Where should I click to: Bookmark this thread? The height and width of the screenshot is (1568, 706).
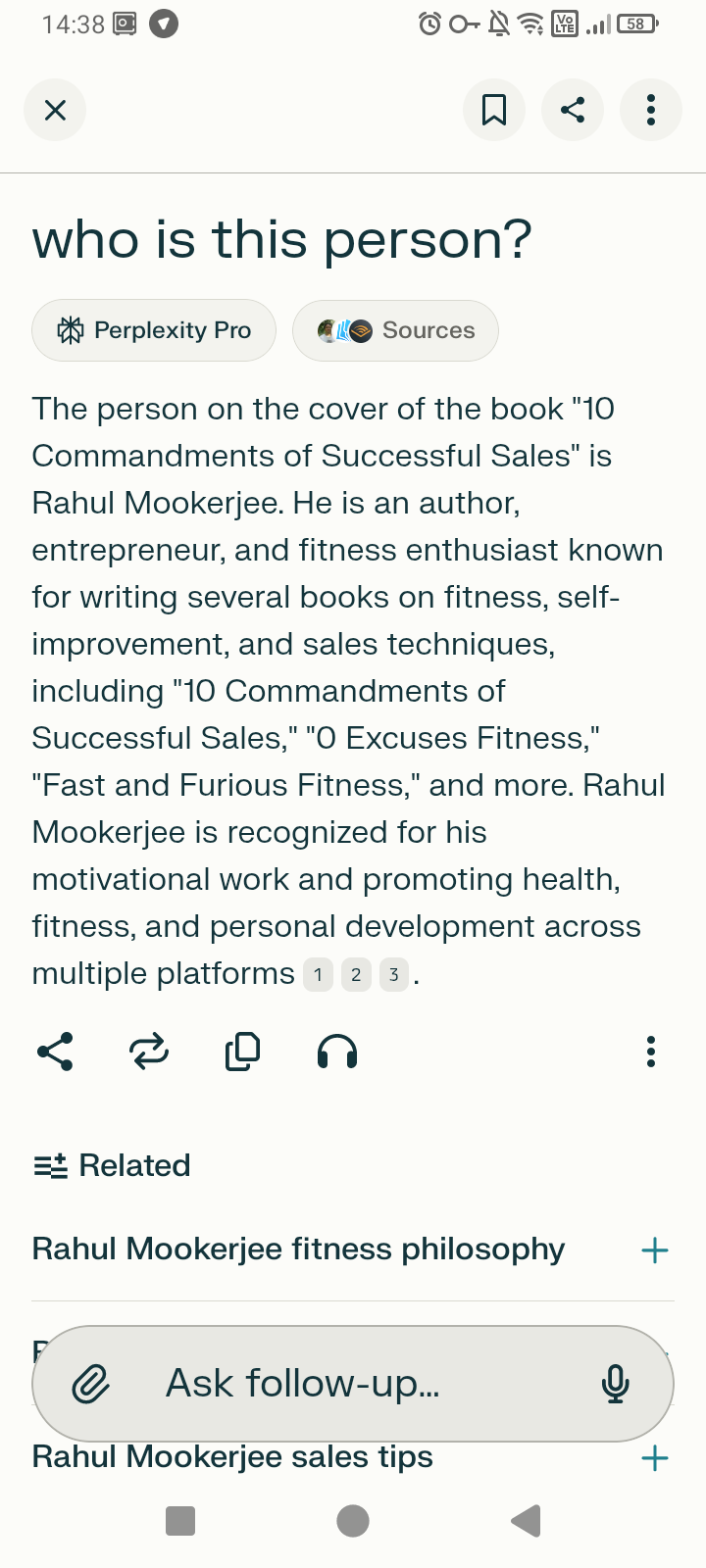494,110
